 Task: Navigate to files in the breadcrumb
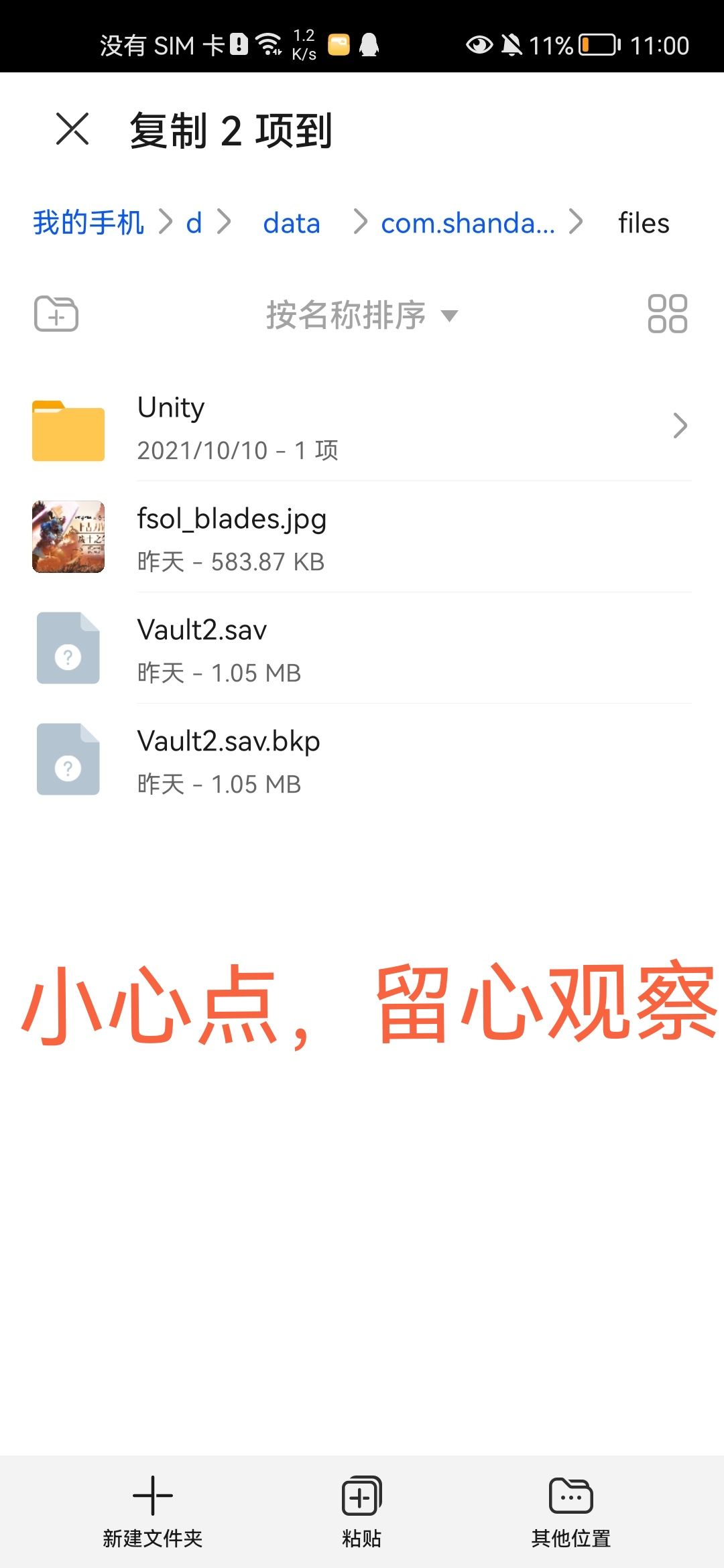click(642, 223)
